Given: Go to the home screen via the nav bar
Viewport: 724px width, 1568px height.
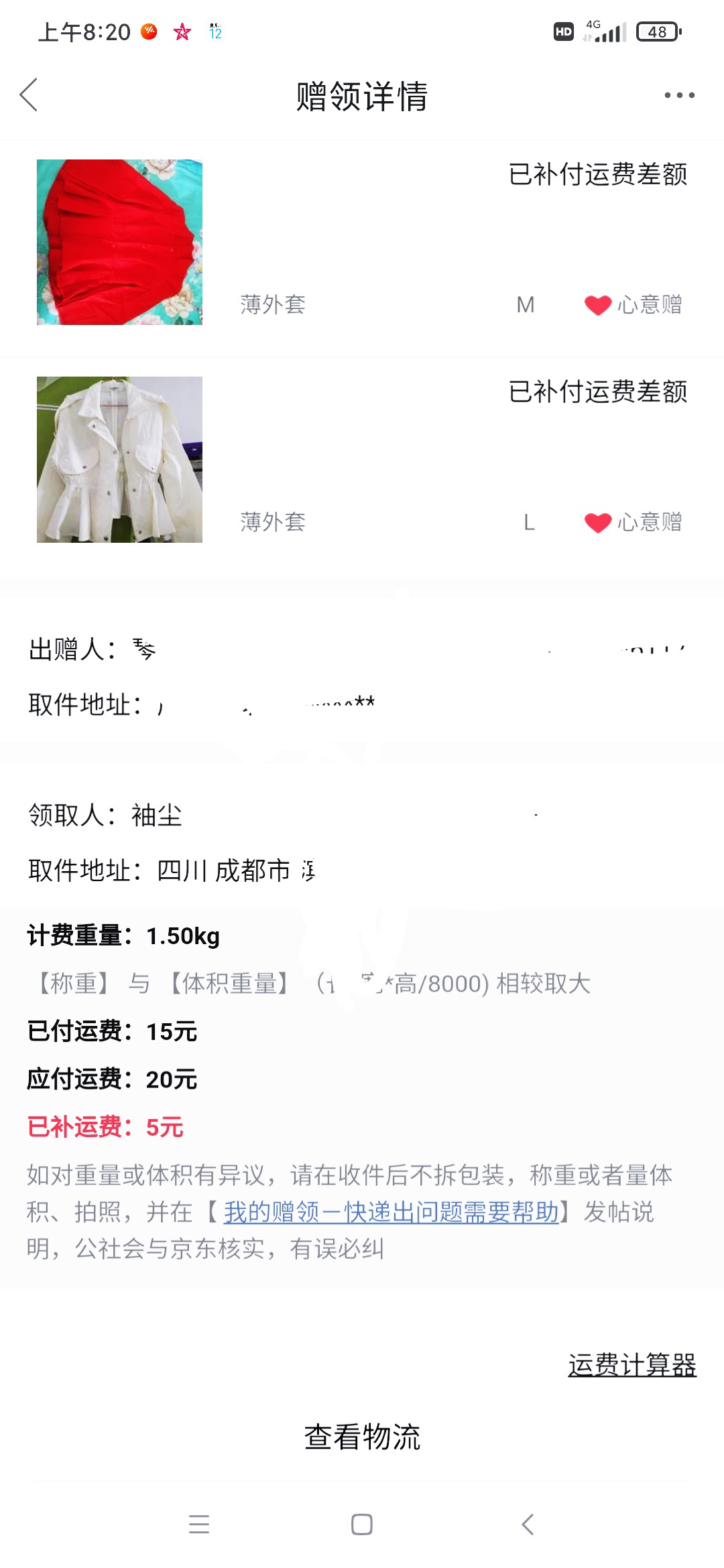Looking at the screenshot, I should (362, 1524).
